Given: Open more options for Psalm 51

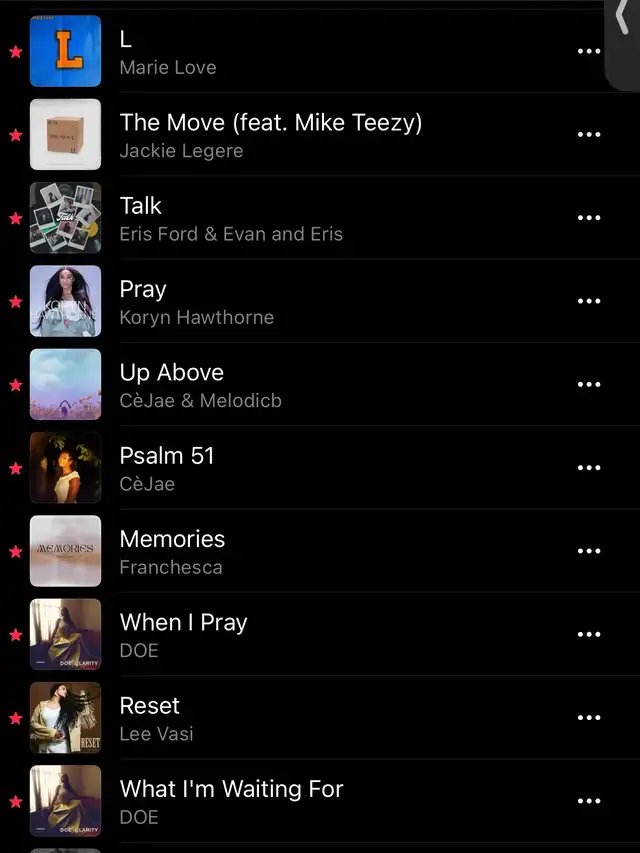Looking at the screenshot, I should pyautogui.click(x=589, y=467).
